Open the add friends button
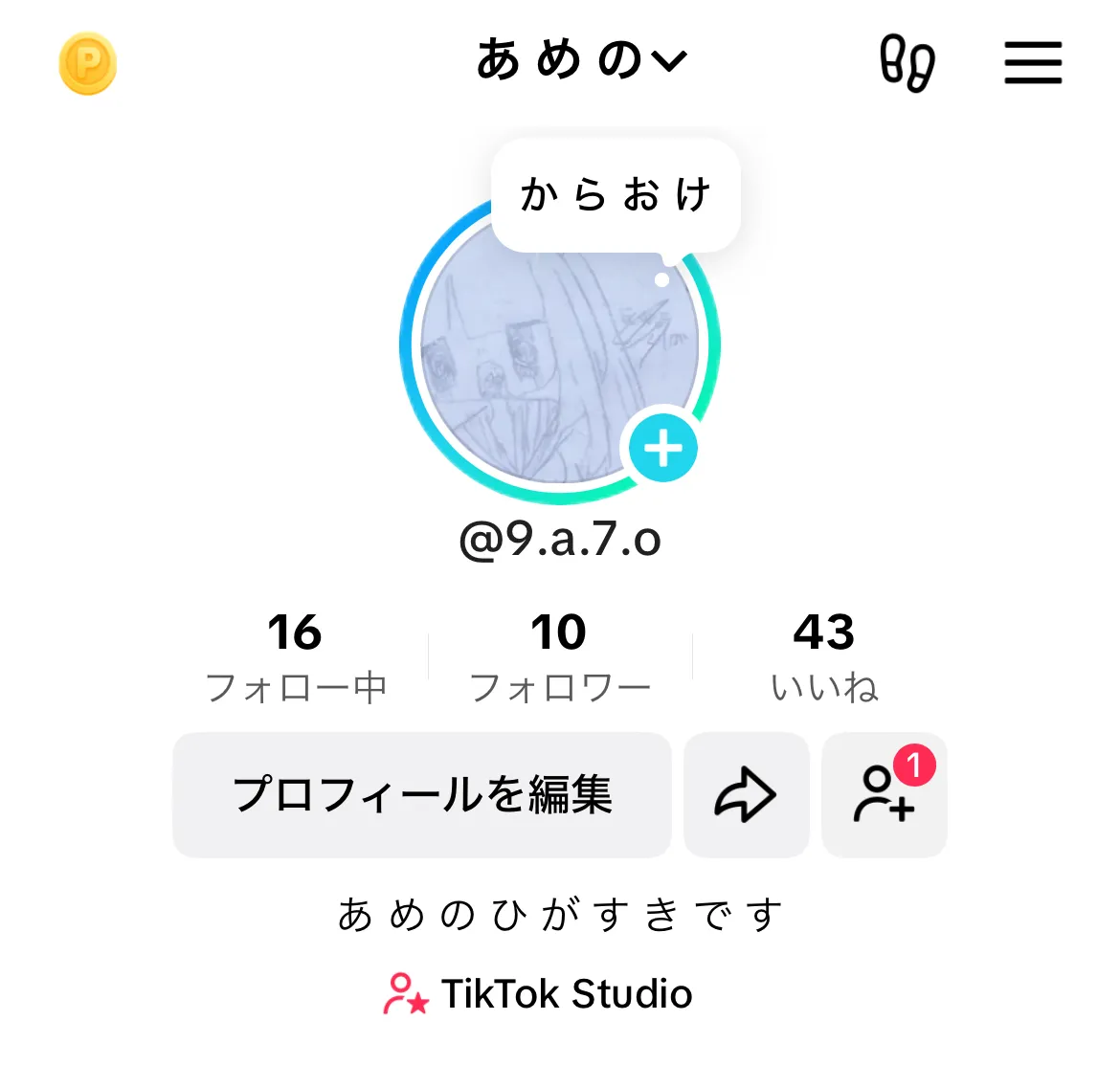This screenshot has height=1065, width=1120. click(884, 795)
